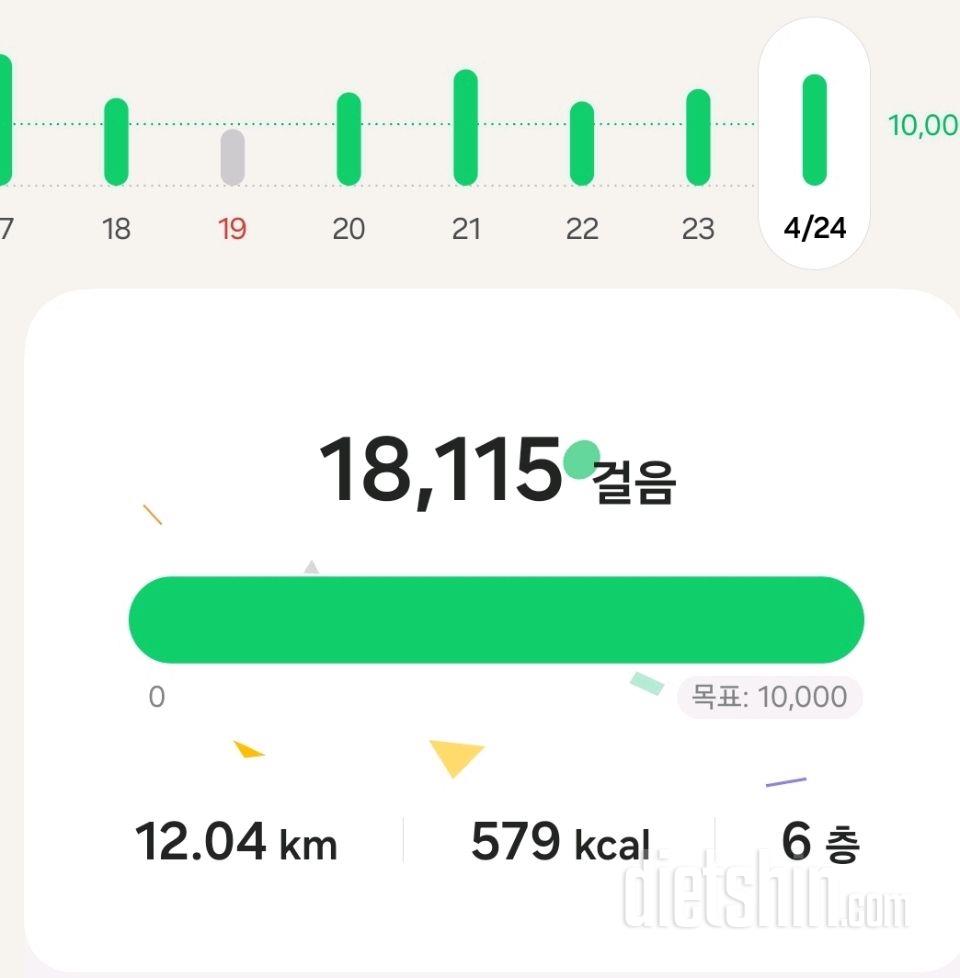Tap the selected 4/24 day bar
960x978 pixels.
[x=815, y=130]
